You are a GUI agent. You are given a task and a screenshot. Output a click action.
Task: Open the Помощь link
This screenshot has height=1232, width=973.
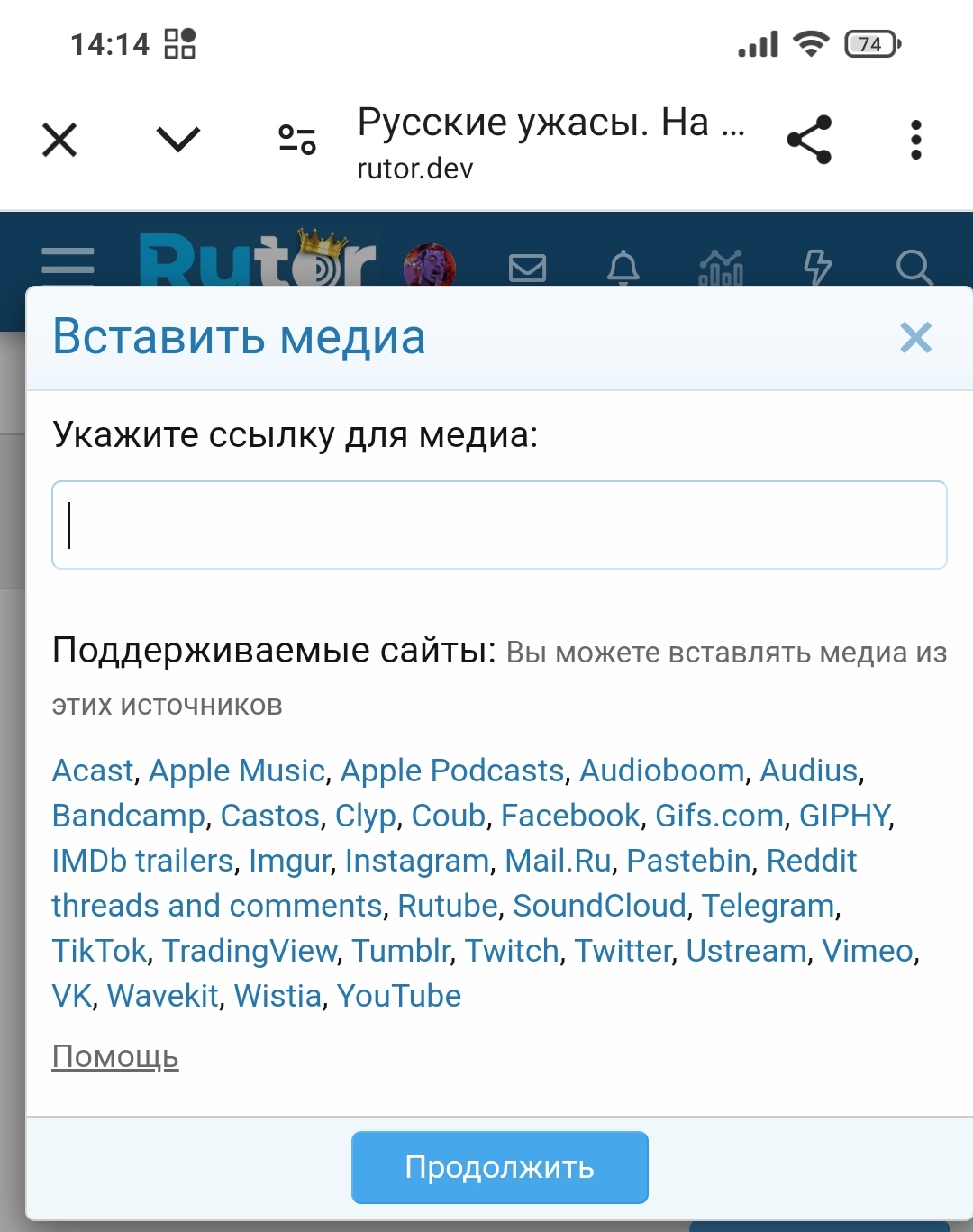[x=115, y=1056]
